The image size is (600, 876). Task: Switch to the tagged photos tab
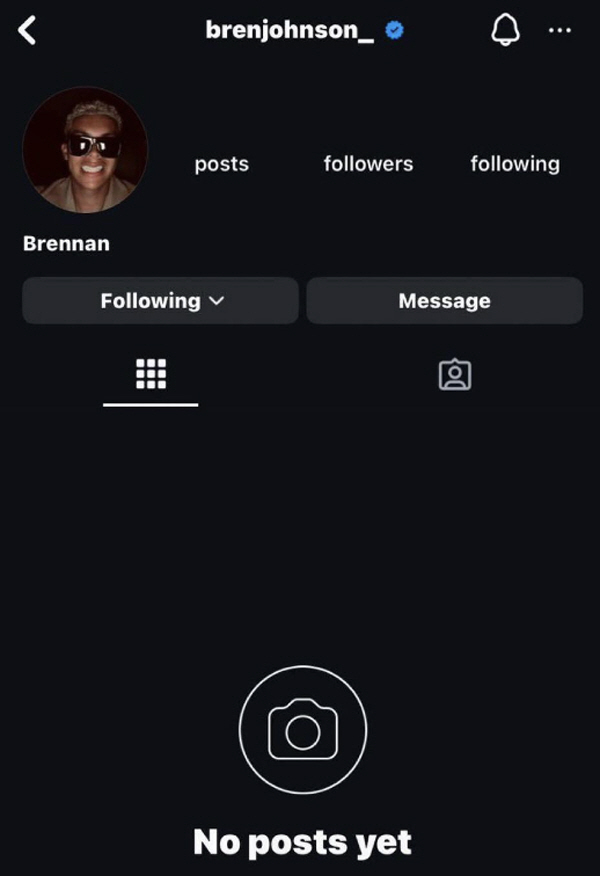tap(454, 374)
